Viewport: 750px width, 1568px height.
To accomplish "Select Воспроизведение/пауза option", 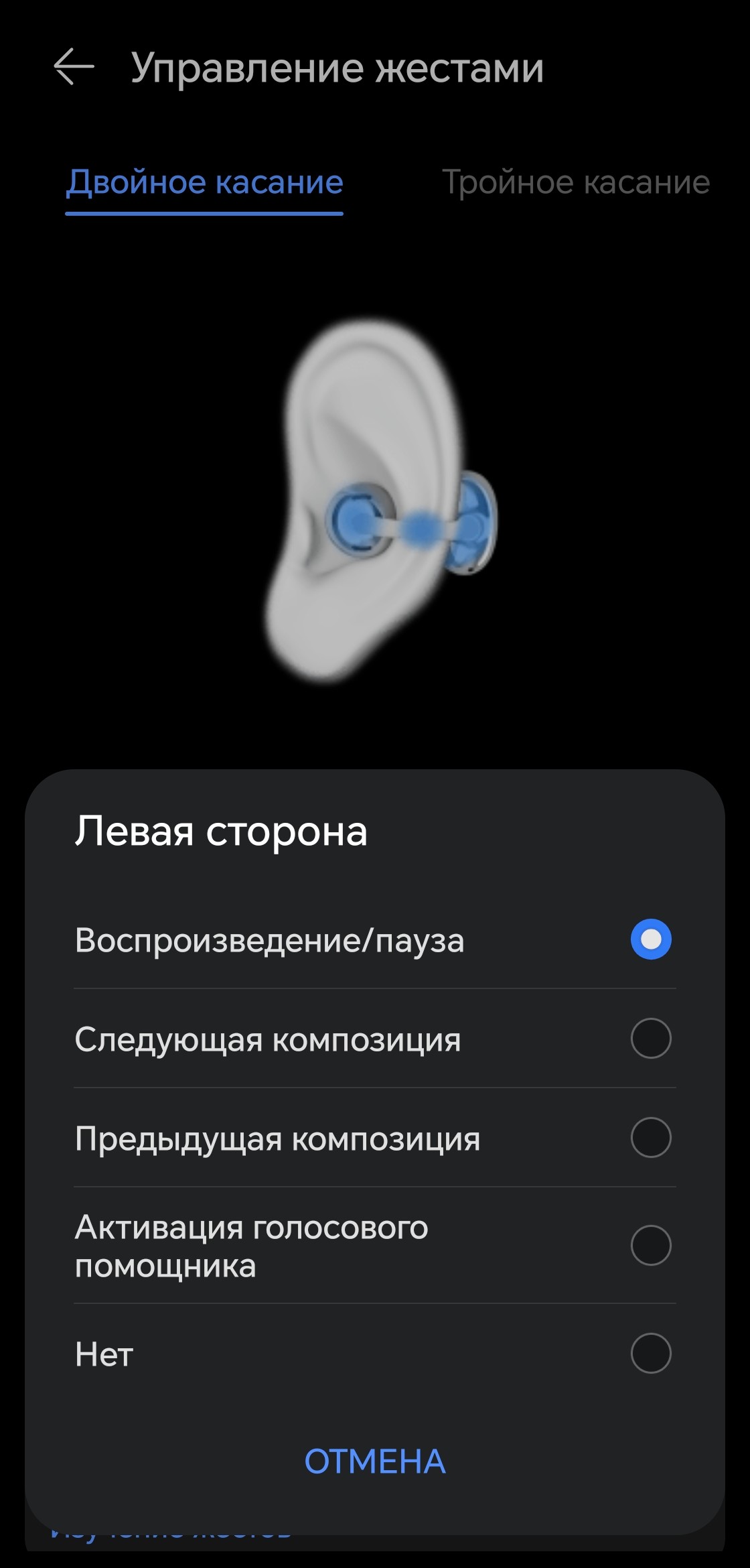I will (375, 939).
